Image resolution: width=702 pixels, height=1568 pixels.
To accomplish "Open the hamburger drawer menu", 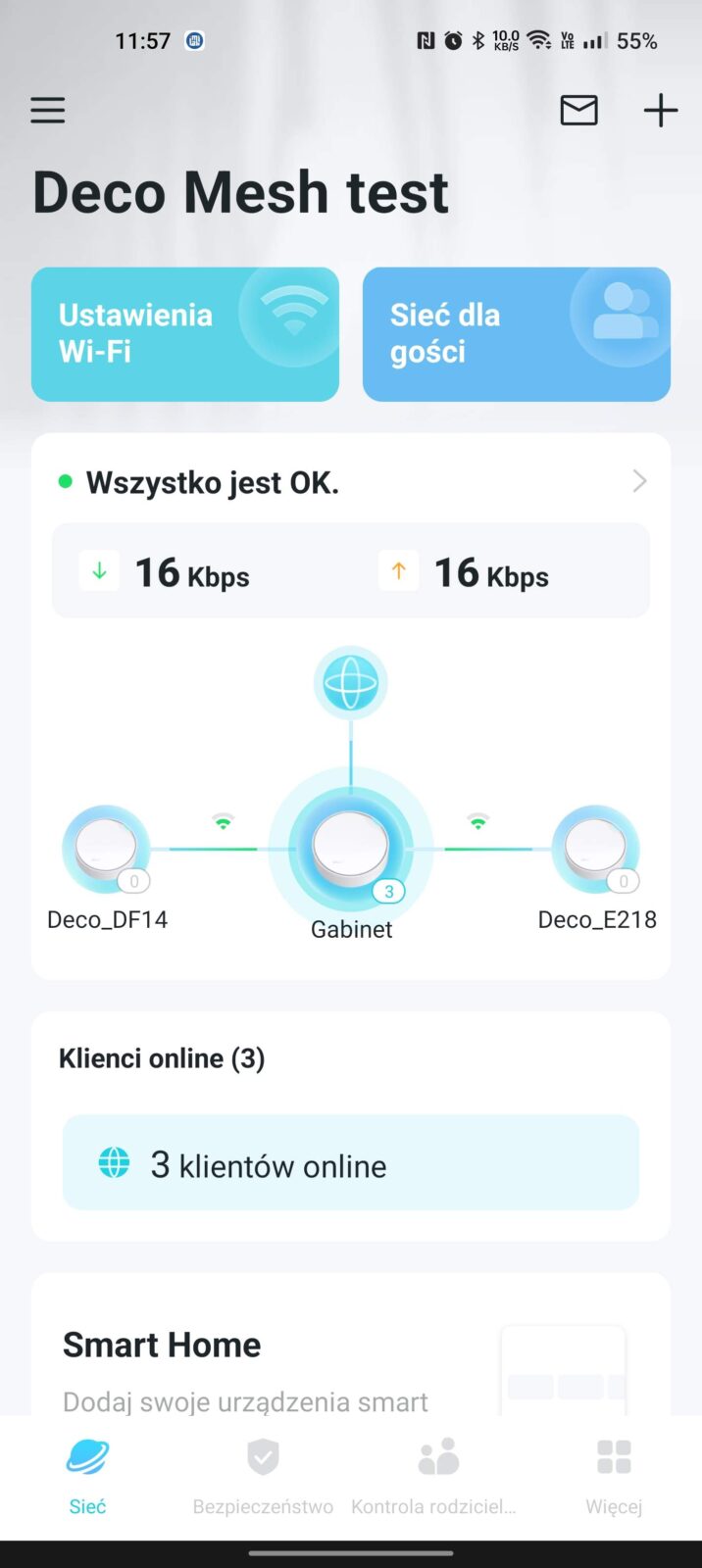I will (x=47, y=110).
